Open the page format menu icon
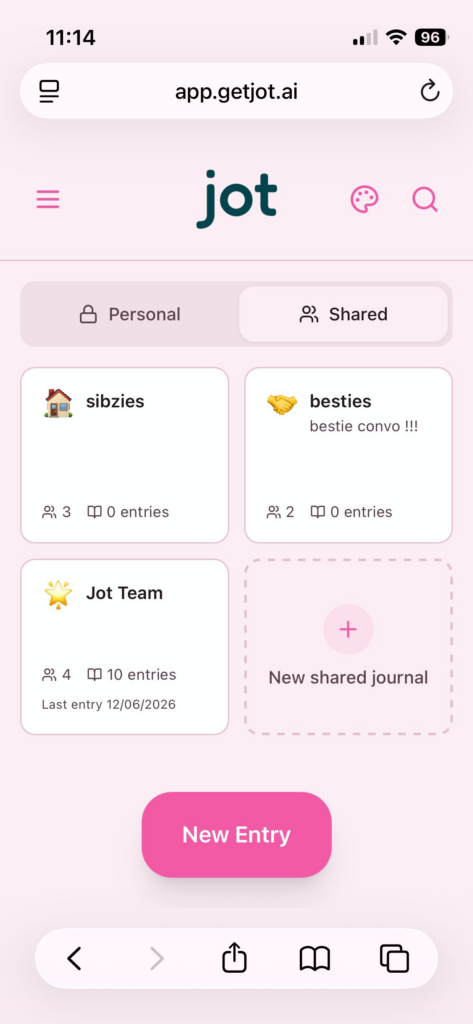473x1024 pixels. point(49,91)
